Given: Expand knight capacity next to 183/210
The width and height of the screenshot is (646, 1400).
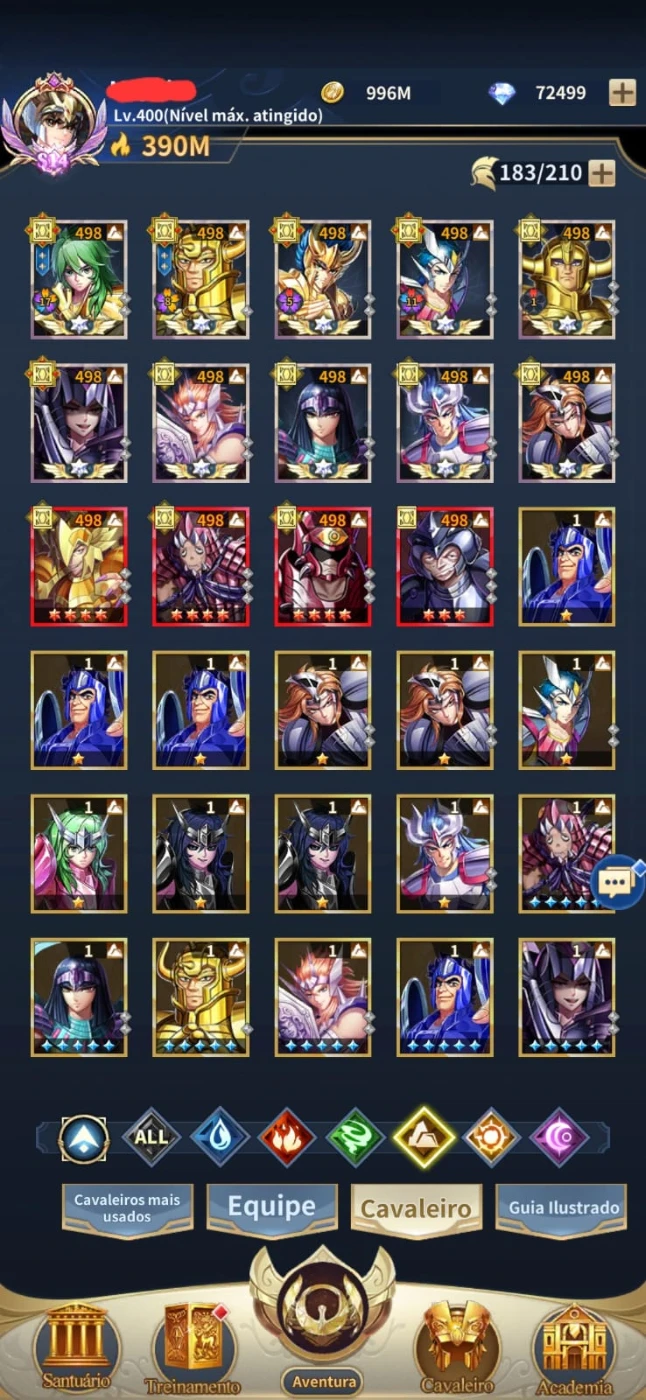Looking at the screenshot, I should point(601,173).
